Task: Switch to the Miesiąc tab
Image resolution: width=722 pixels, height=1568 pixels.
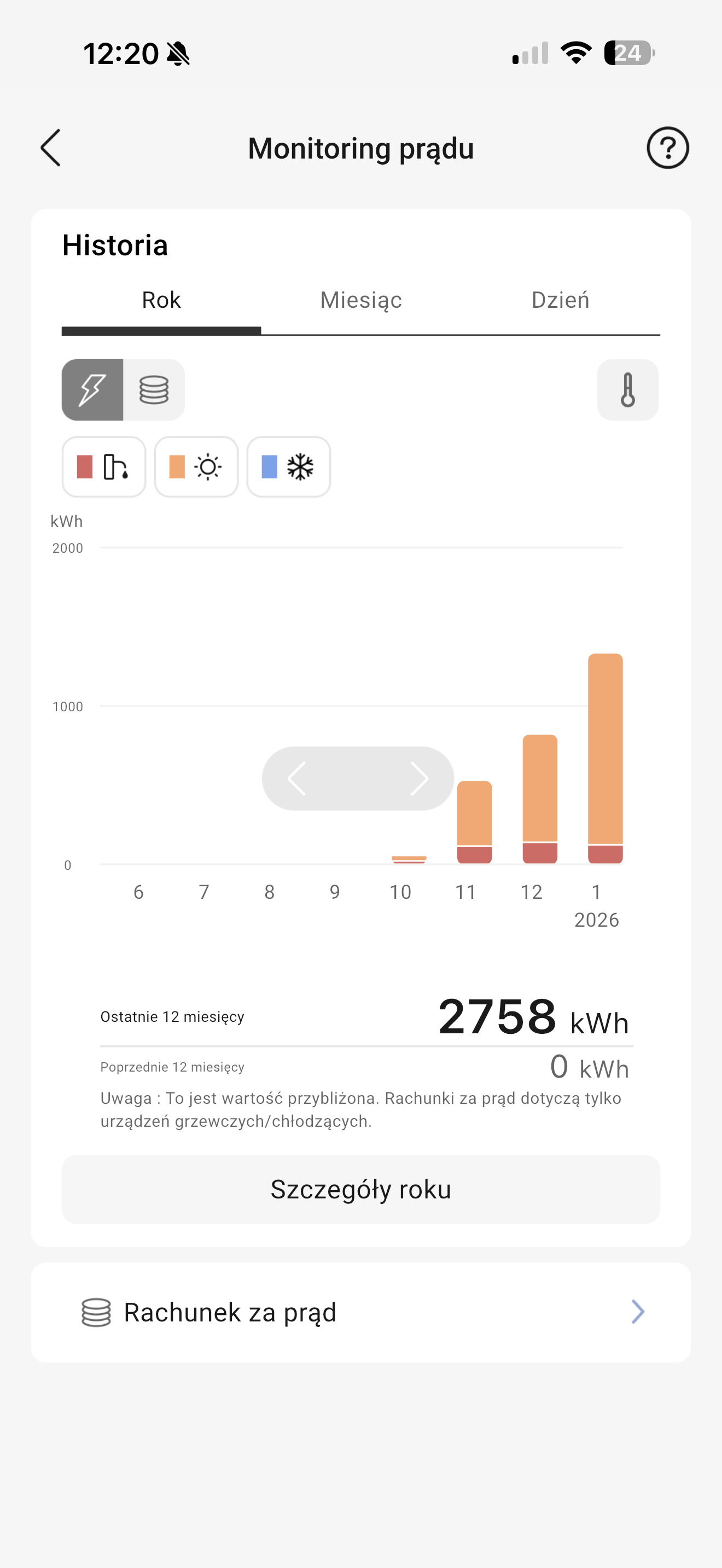Action: click(361, 300)
